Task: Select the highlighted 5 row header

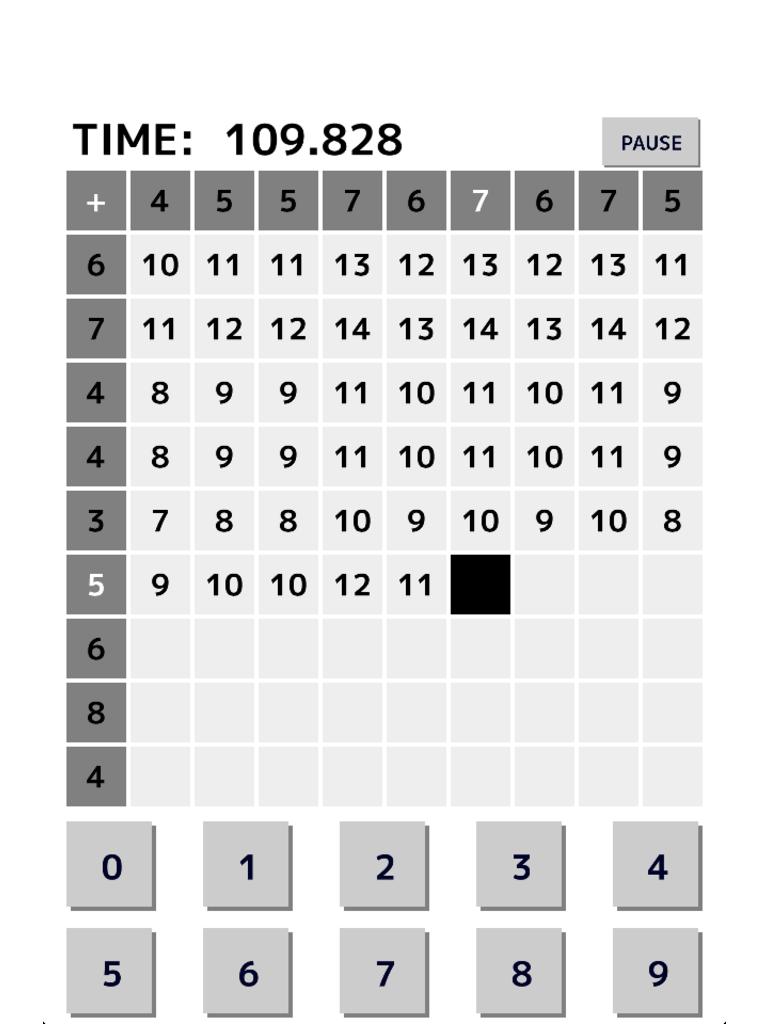Action: 95,584
